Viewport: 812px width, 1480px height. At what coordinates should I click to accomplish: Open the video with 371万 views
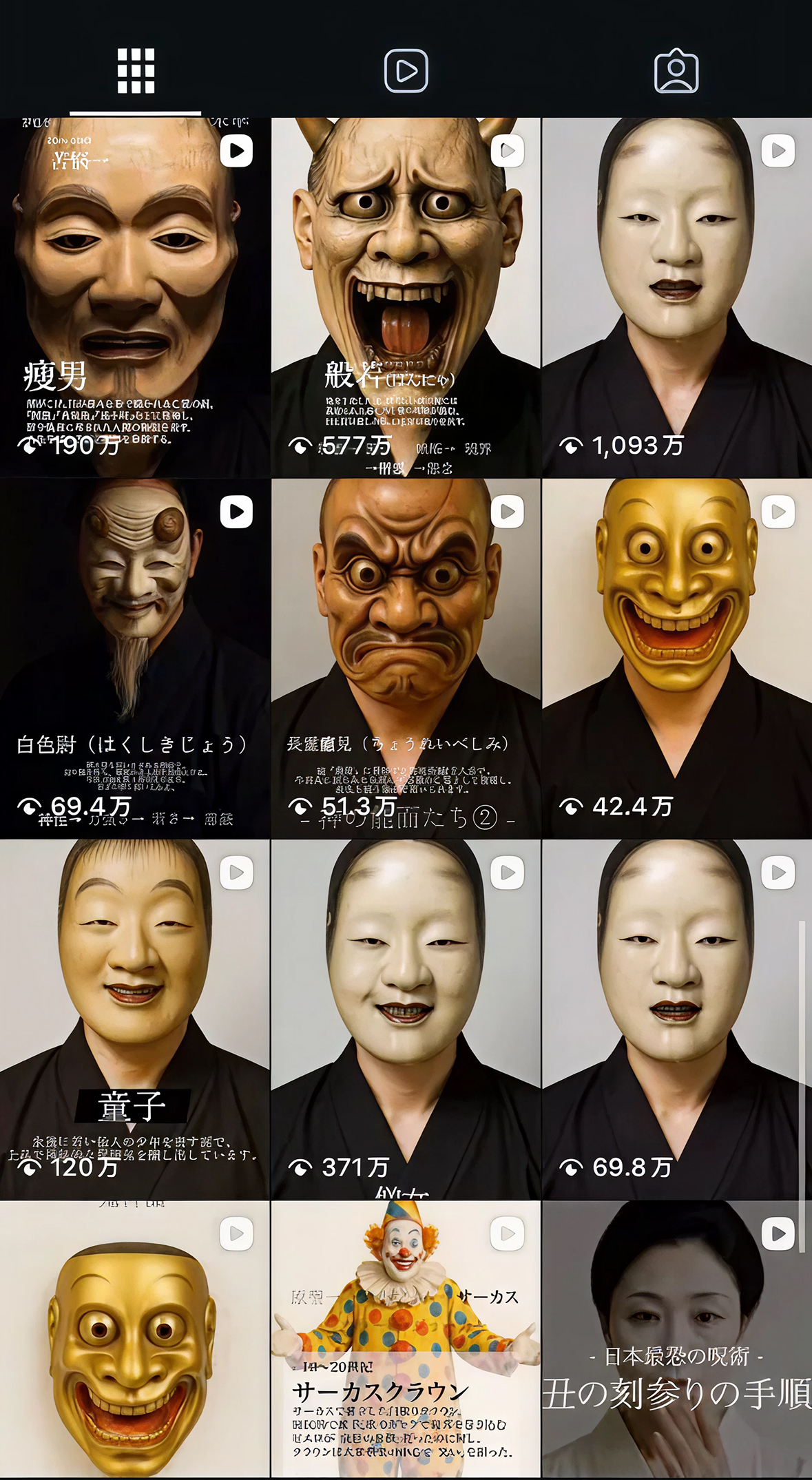coord(406,1019)
